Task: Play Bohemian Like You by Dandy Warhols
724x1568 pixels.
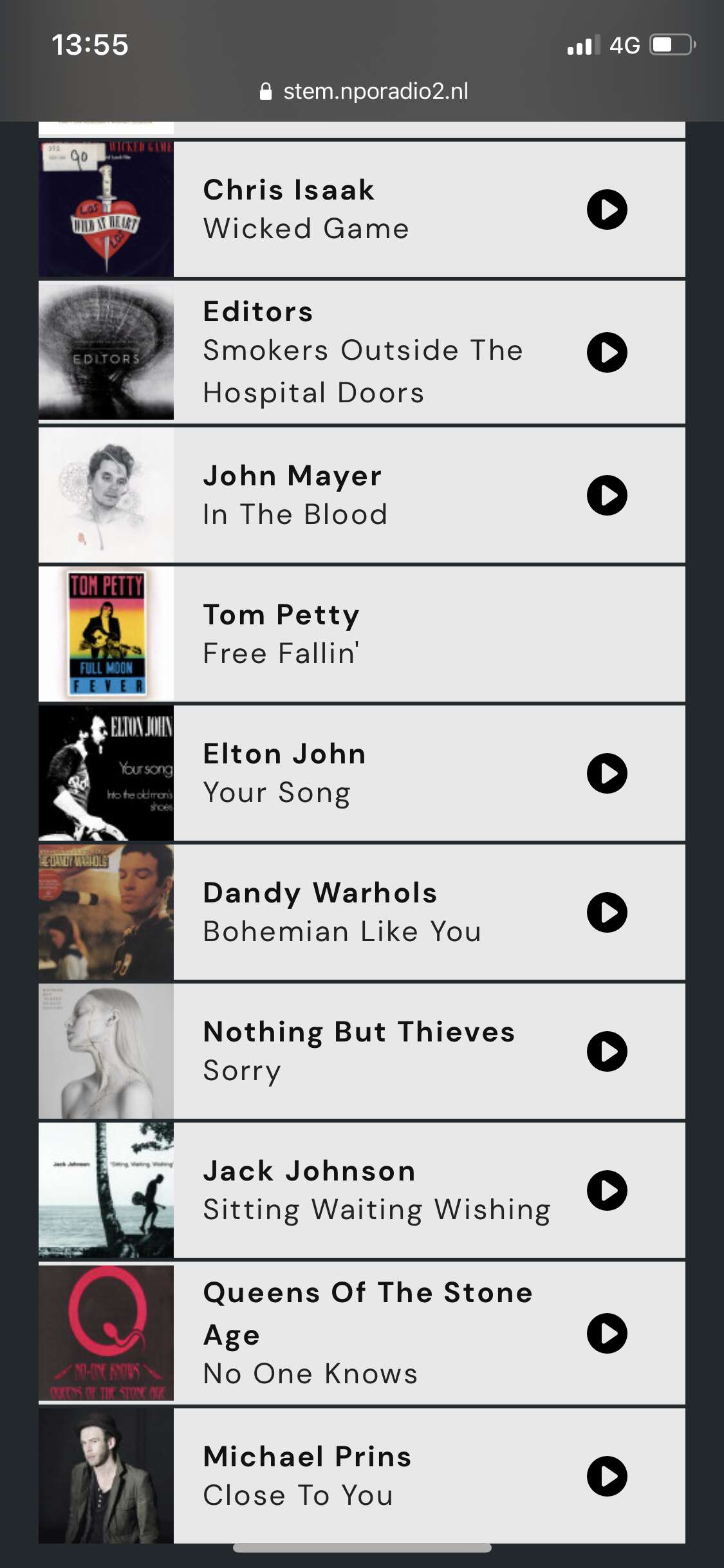Action: (607, 912)
